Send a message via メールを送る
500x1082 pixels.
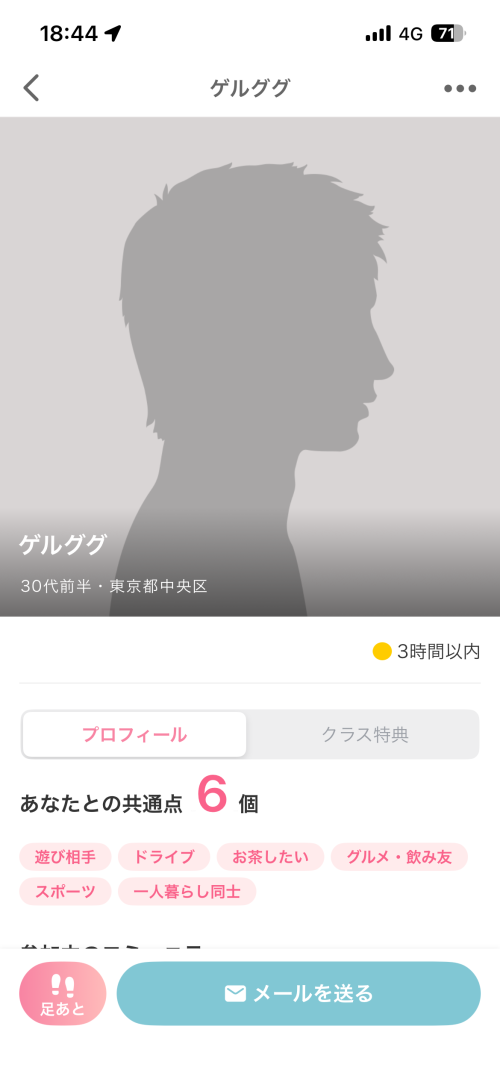tap(299, 994)
